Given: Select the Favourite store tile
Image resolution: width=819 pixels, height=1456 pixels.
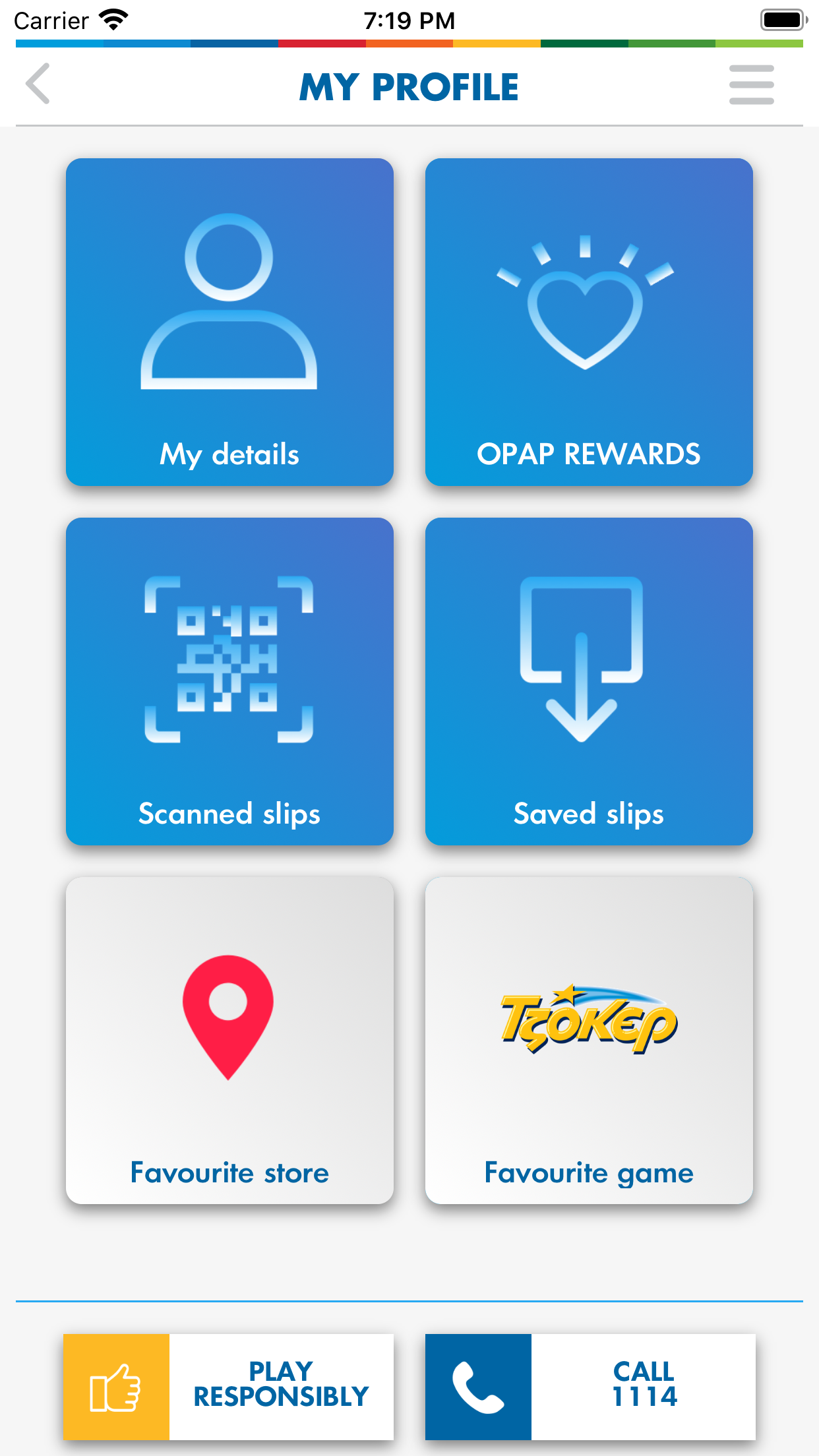Looking at the screenshot, I should click(x=229, y=1041).
